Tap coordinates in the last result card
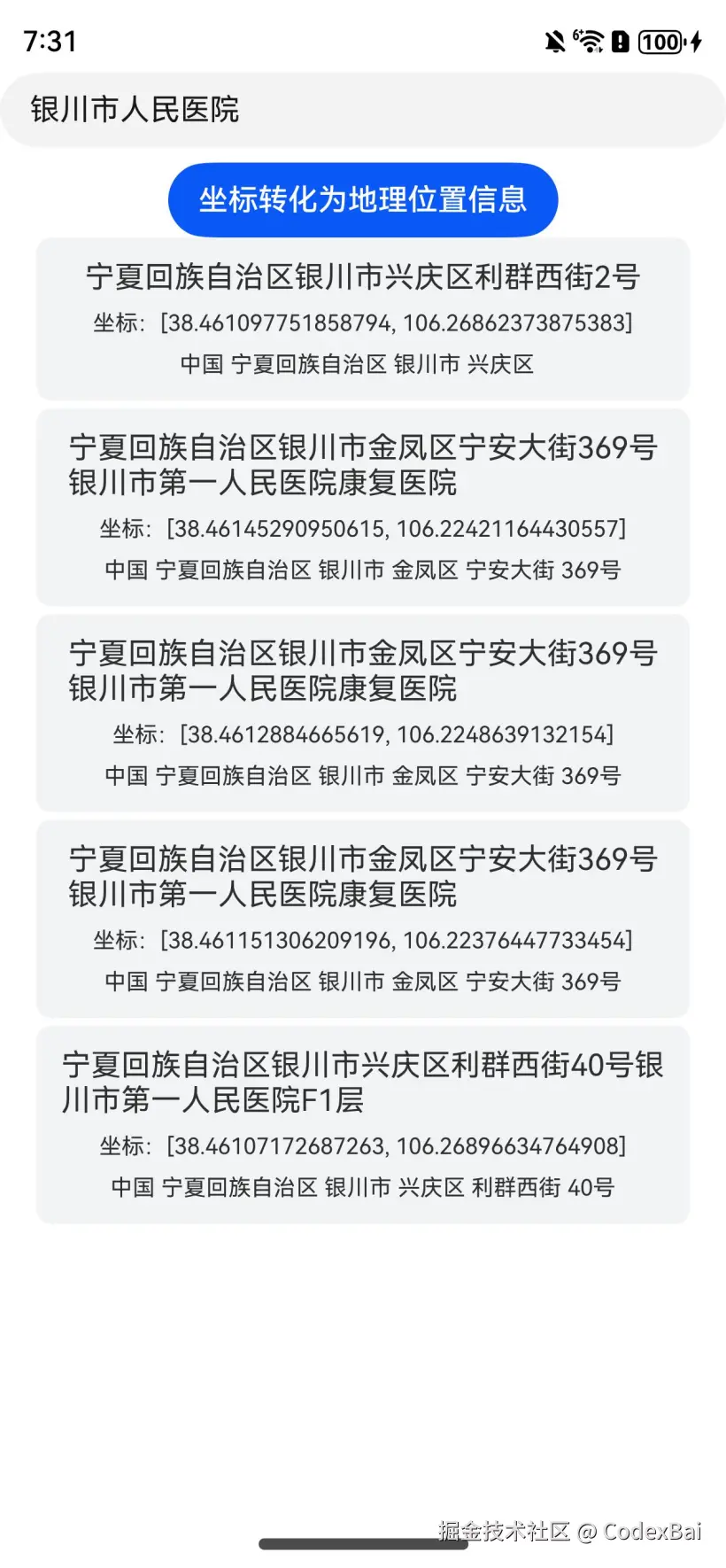The width and height of the screenshot is (726, 1568). coord(363,1145)
